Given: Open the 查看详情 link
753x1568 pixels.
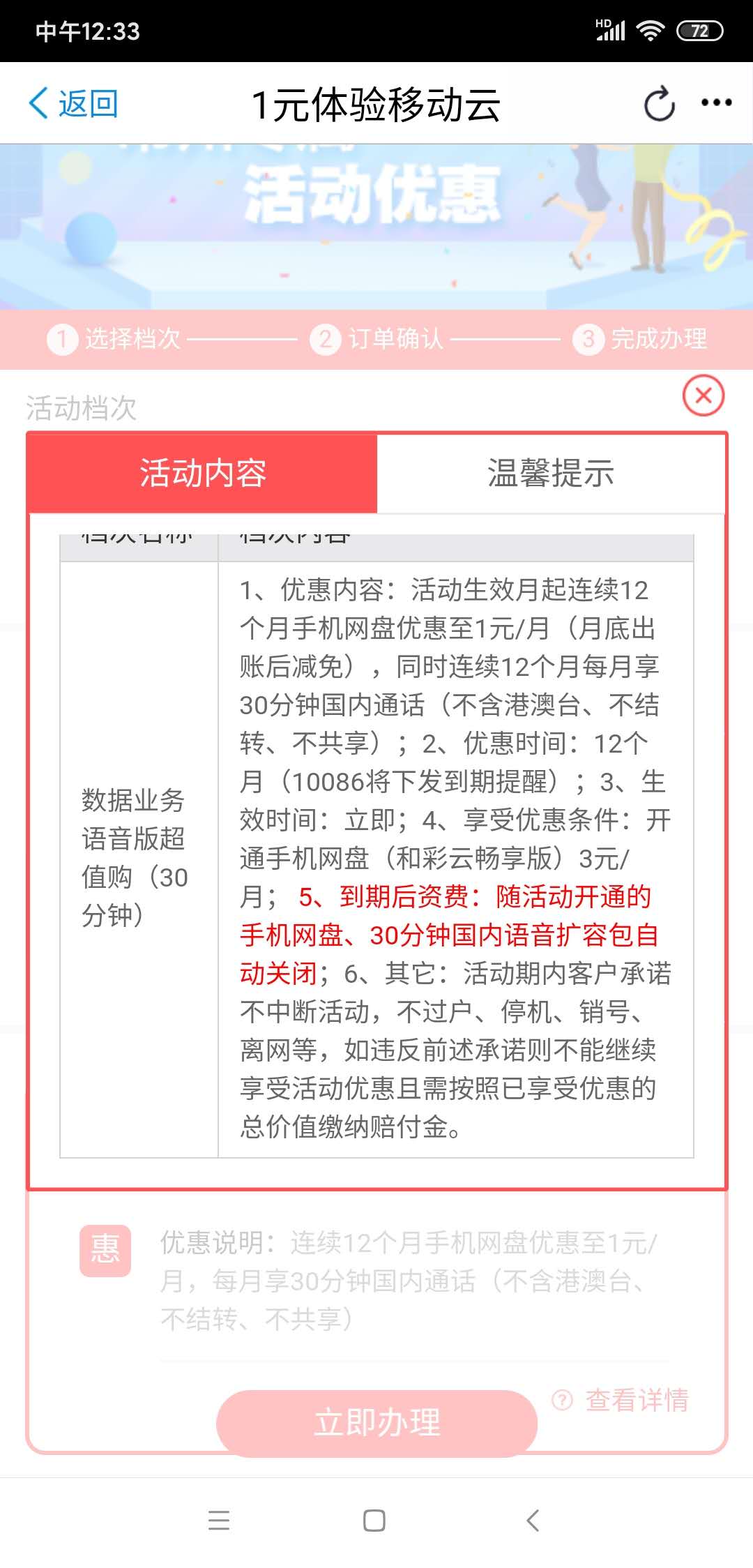Looking at the screenshot, I should click(x=622, y=1400).
